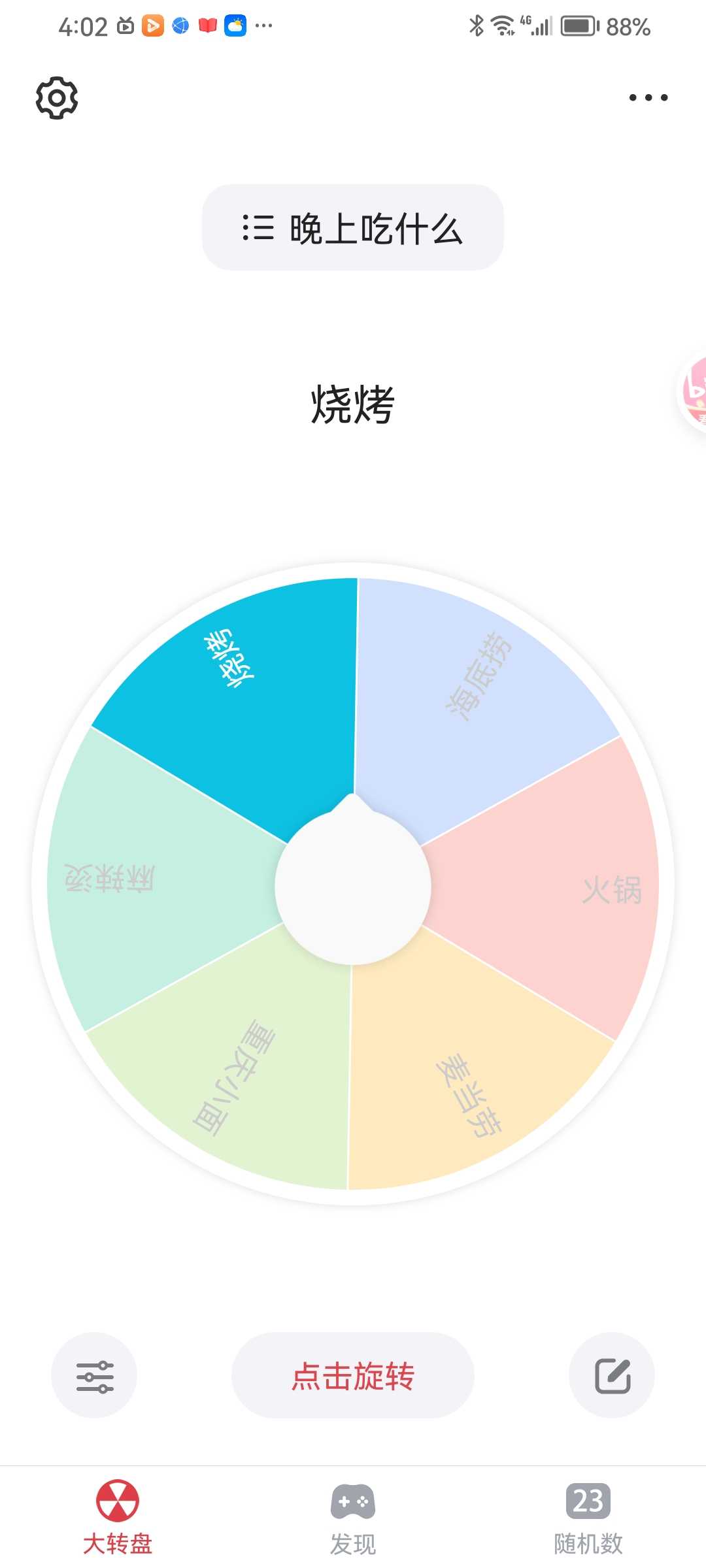Open the settings gear icon
The image size is (706, 1568).
57,98
